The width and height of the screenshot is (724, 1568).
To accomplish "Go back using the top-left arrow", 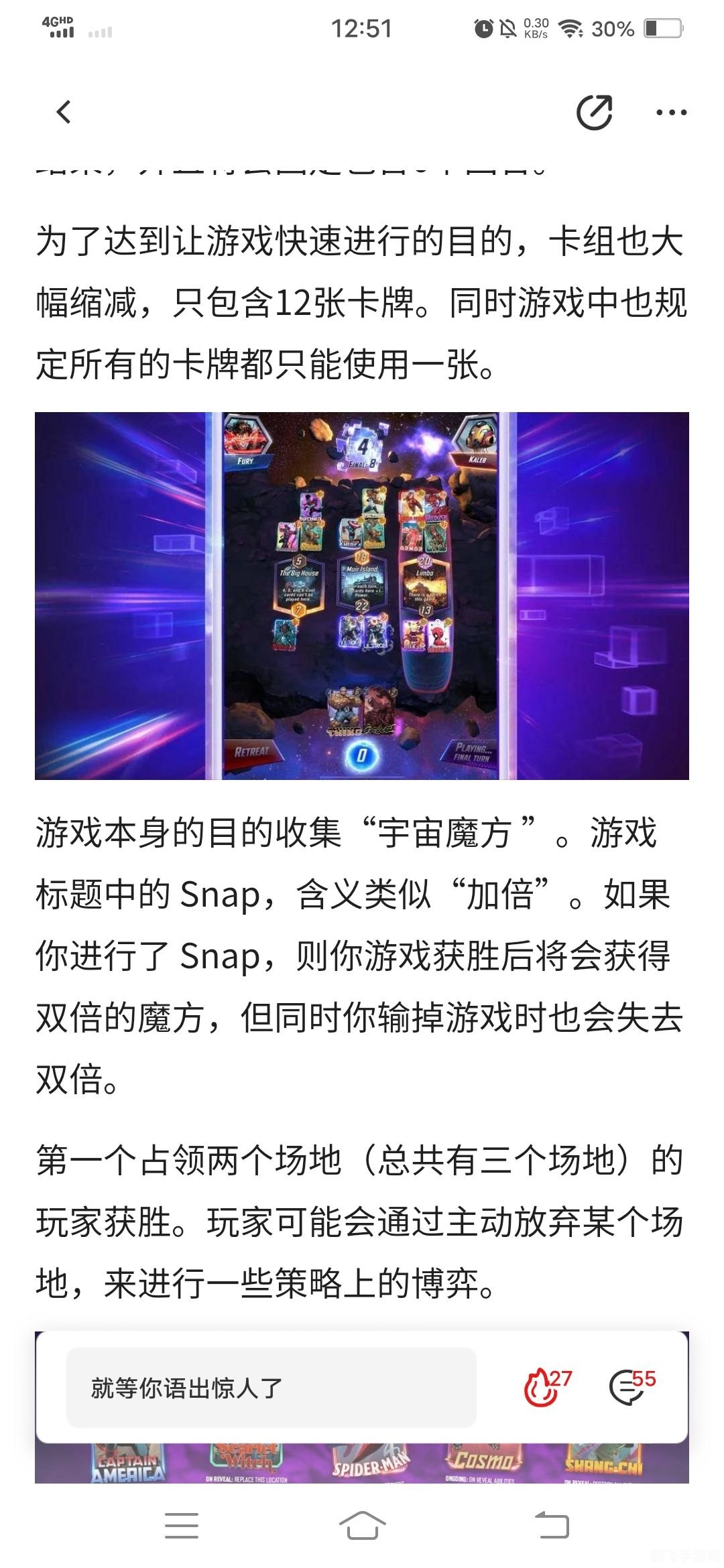I will point(64,112).
